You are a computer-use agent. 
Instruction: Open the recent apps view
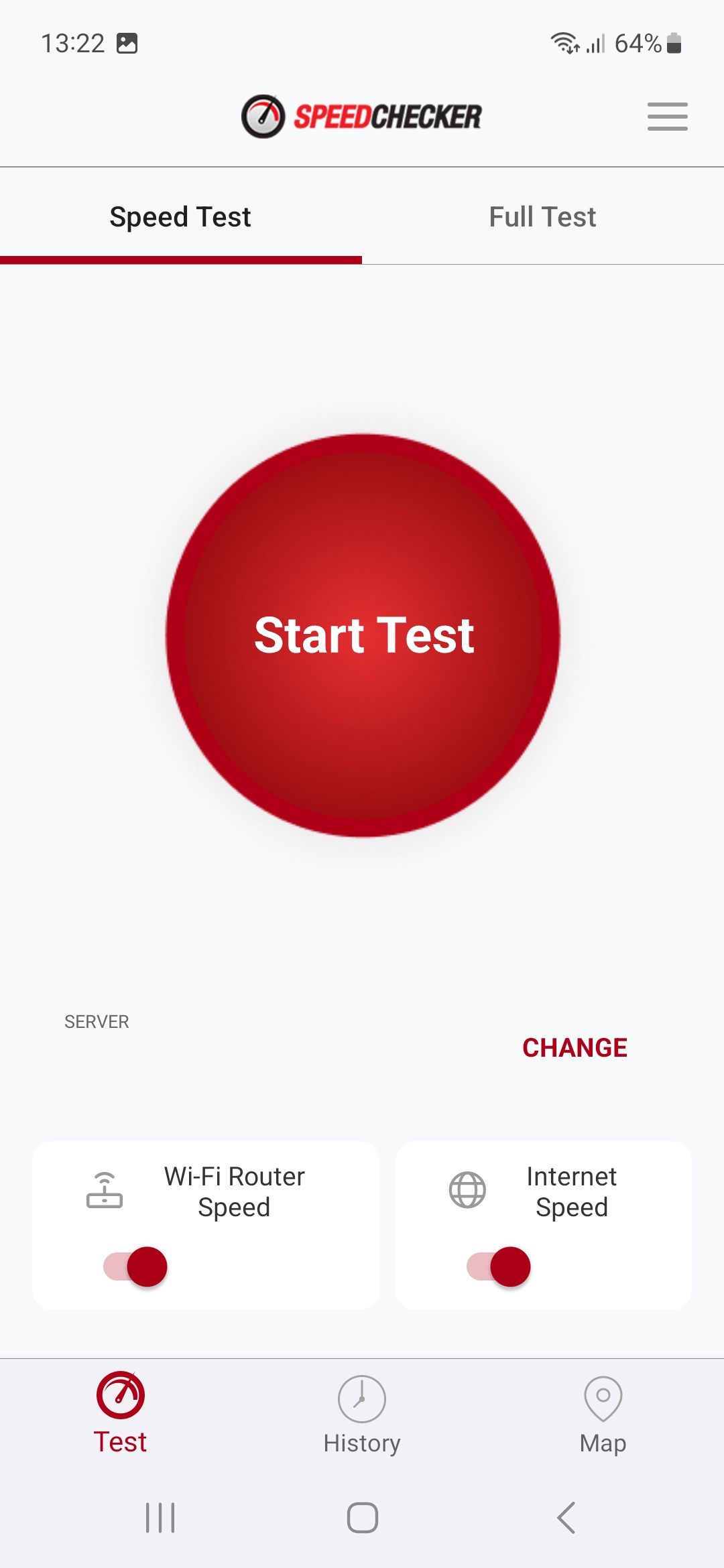click(160, 1518)
